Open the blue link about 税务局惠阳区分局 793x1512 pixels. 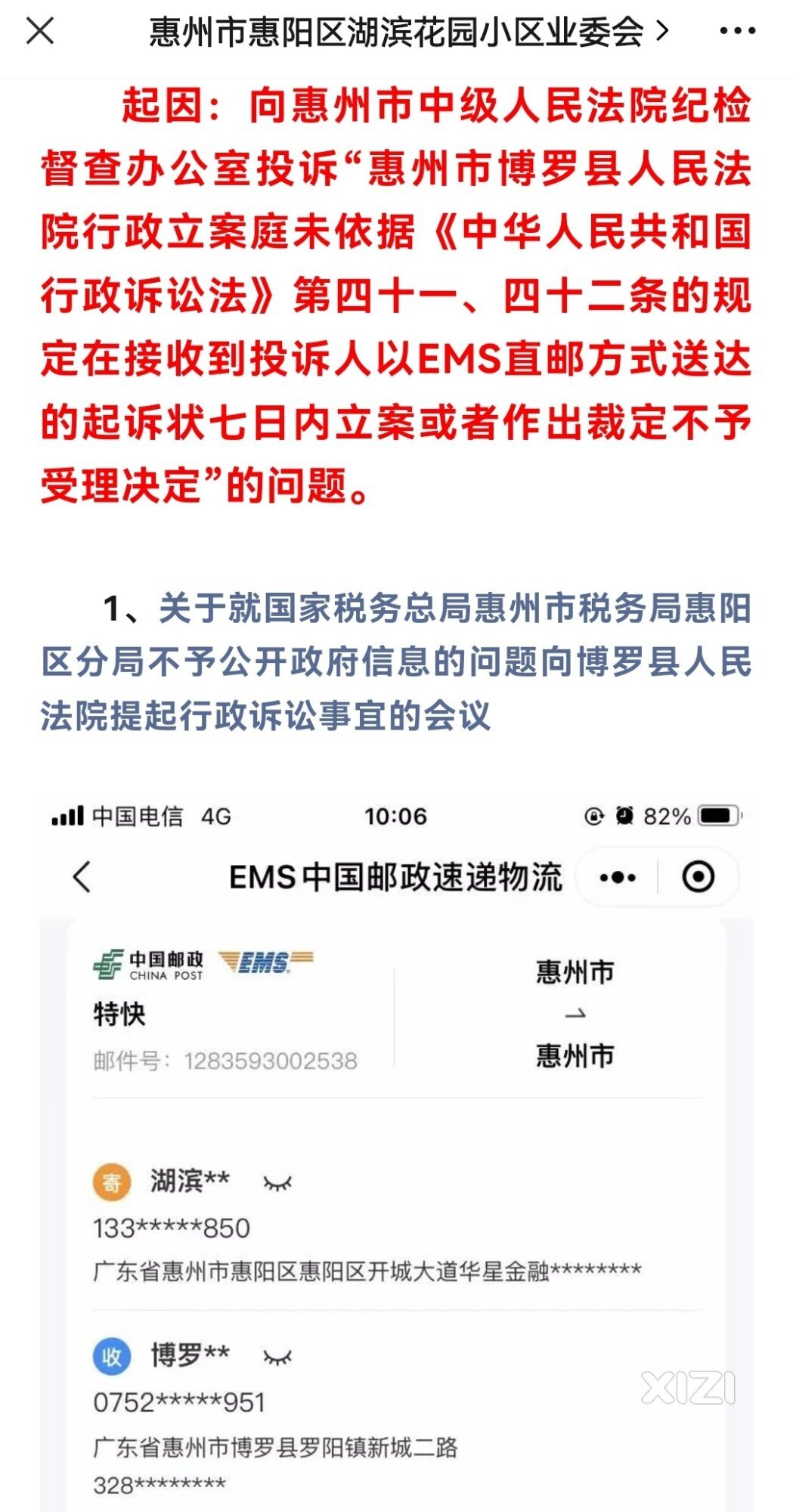[x=396, y=661]
